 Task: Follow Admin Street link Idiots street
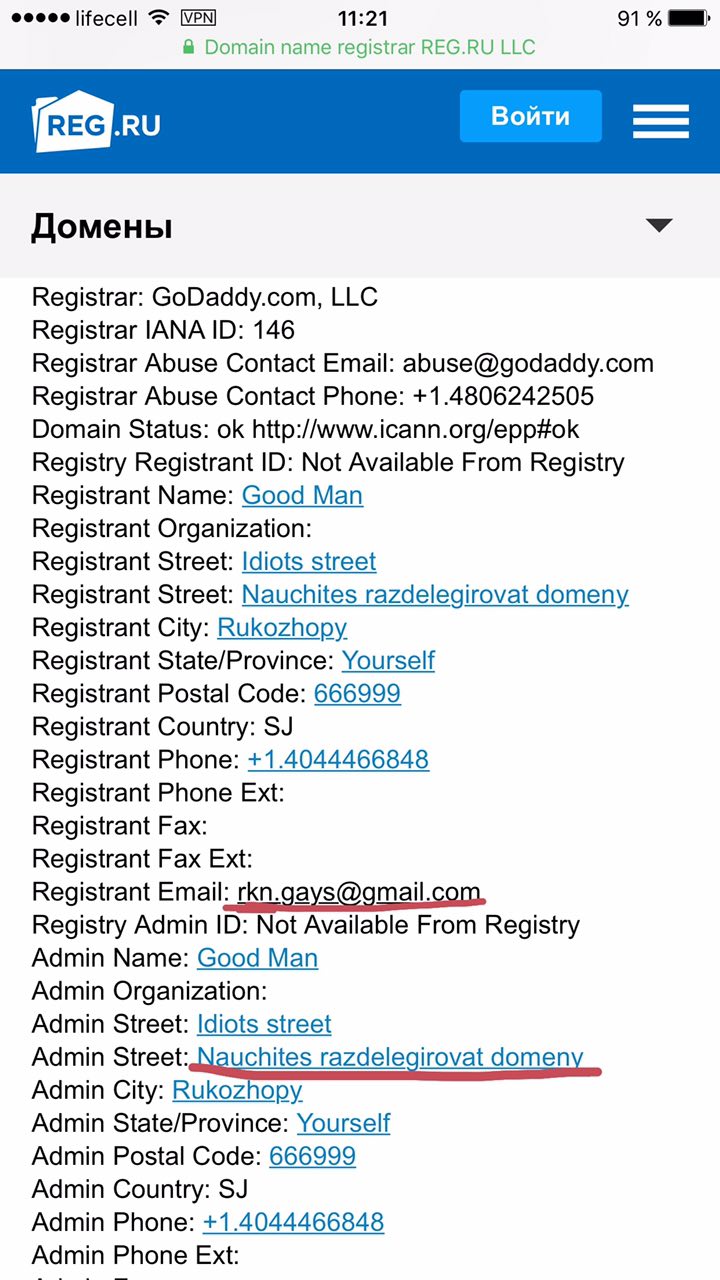264,1023
